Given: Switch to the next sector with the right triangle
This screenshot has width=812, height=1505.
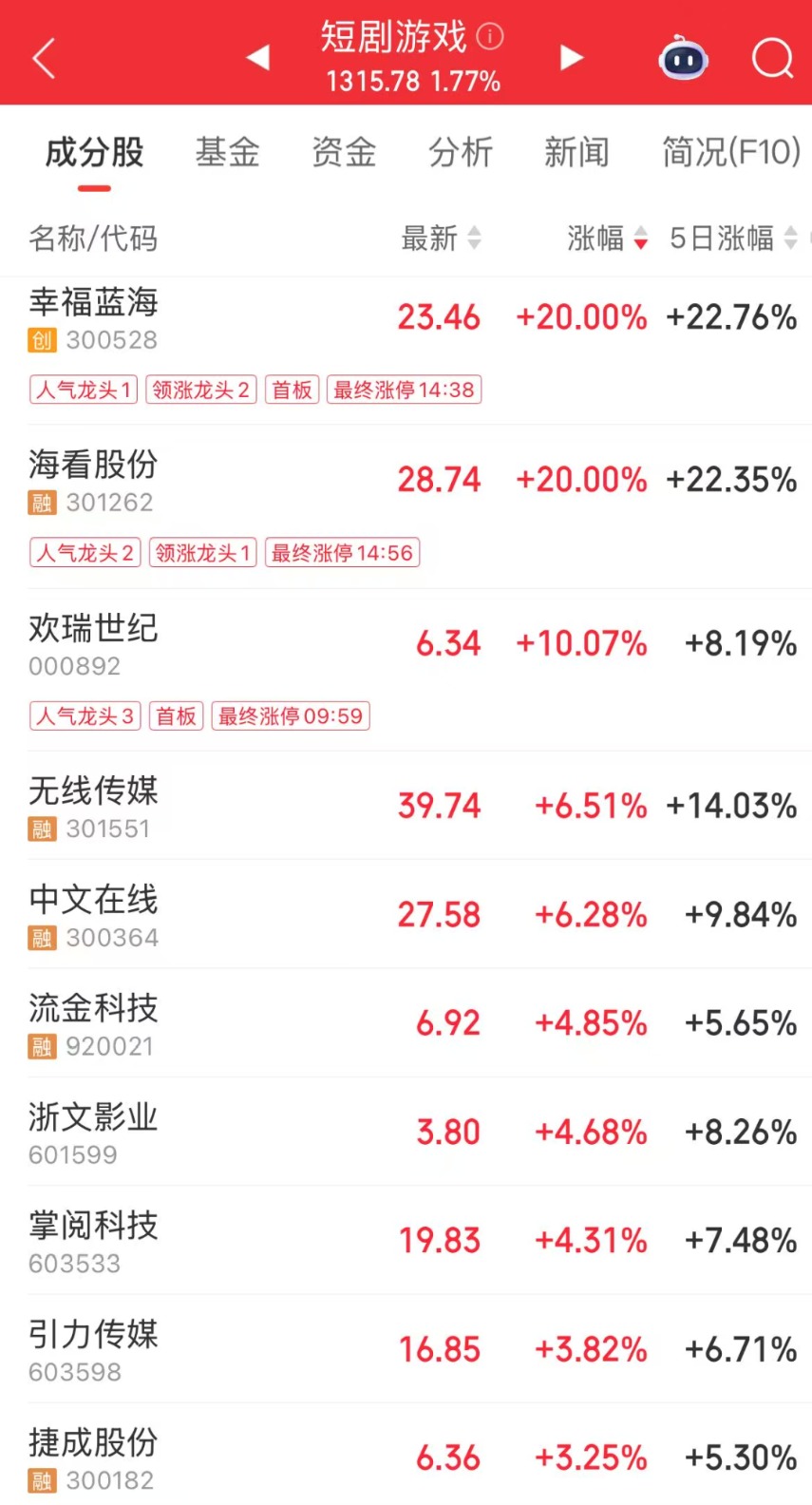Looking at the screenshot, I should [571, 58].
